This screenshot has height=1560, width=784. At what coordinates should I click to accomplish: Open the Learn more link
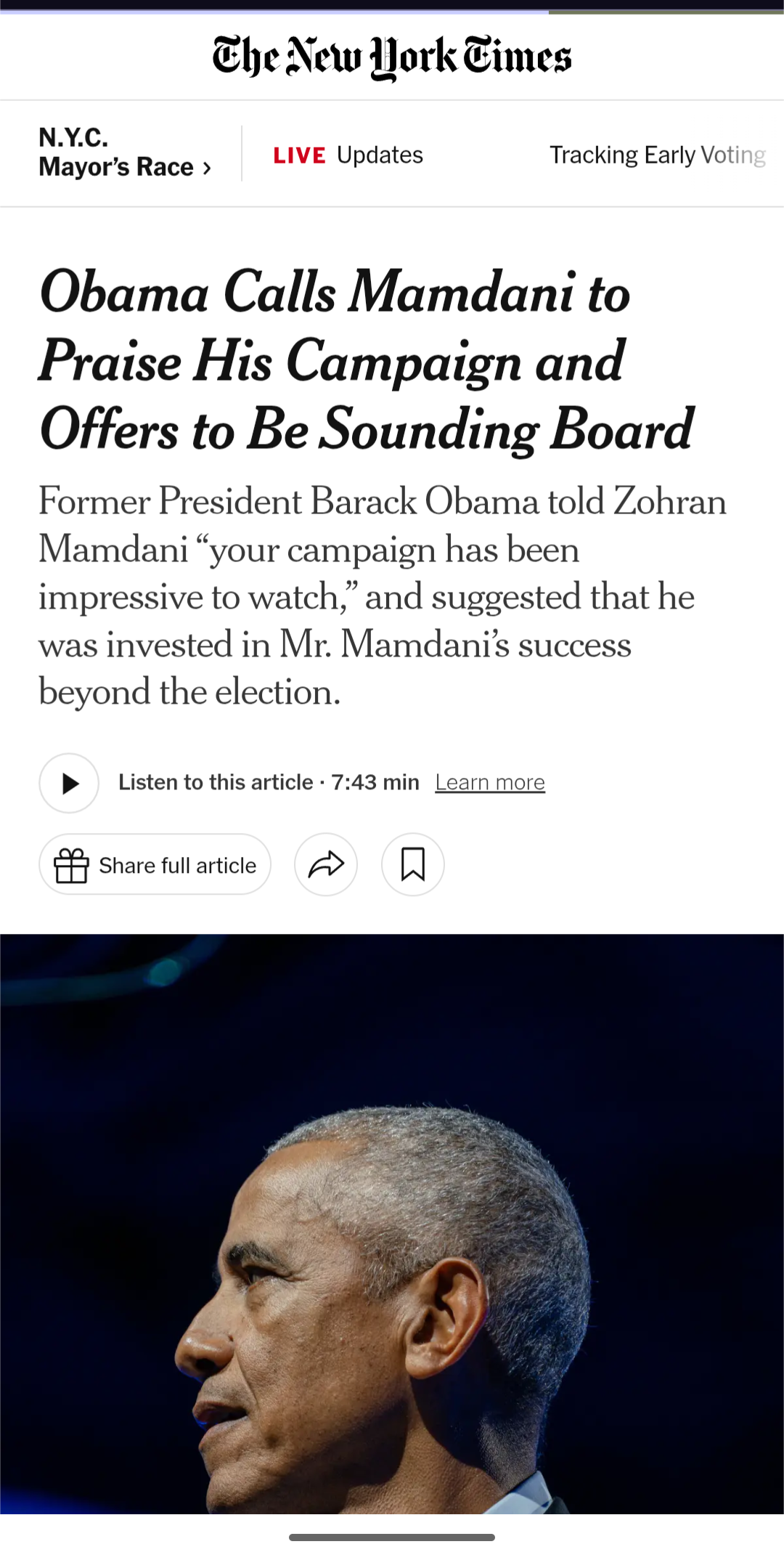tap(490, 782)
